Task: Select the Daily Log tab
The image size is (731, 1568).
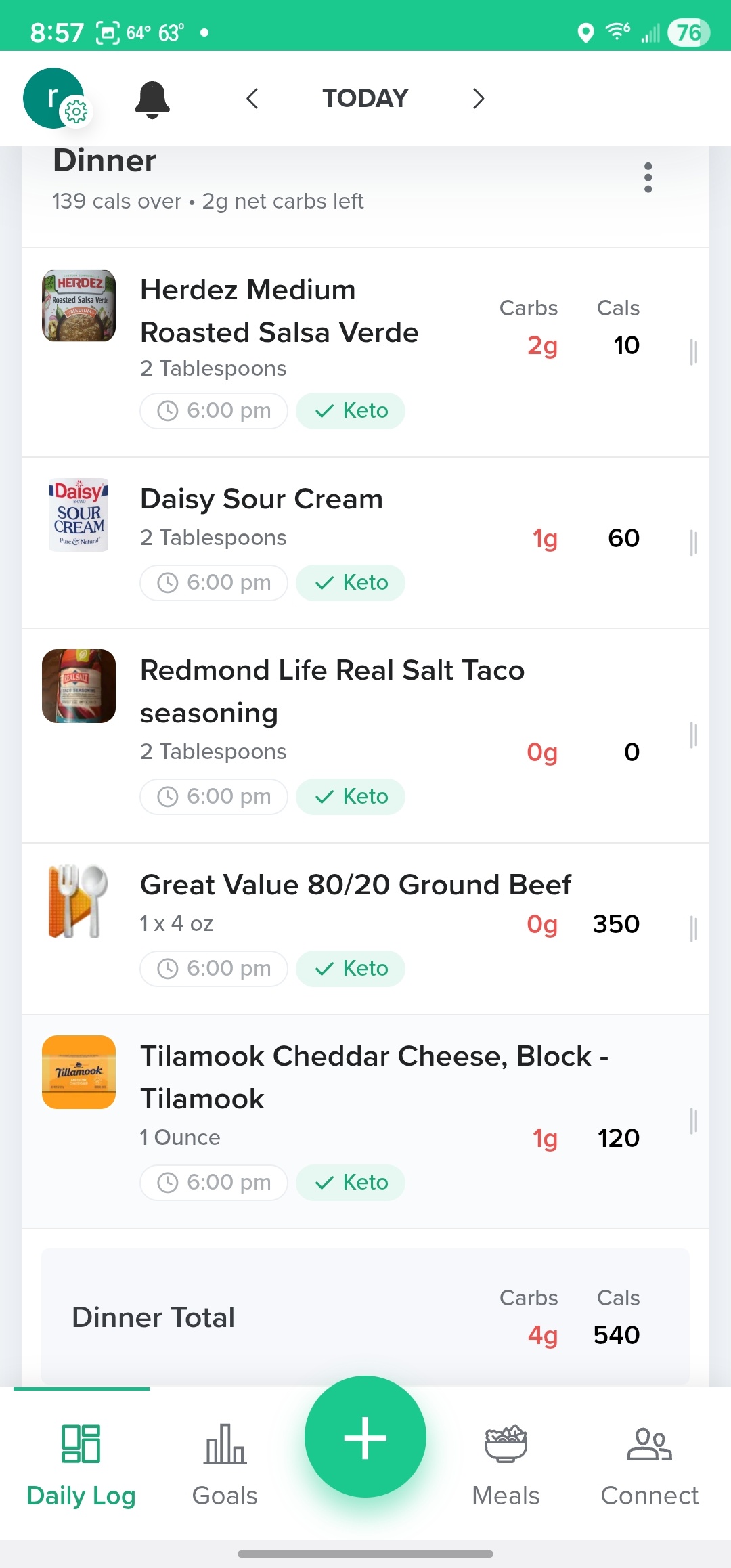Action: [81, 1462]
